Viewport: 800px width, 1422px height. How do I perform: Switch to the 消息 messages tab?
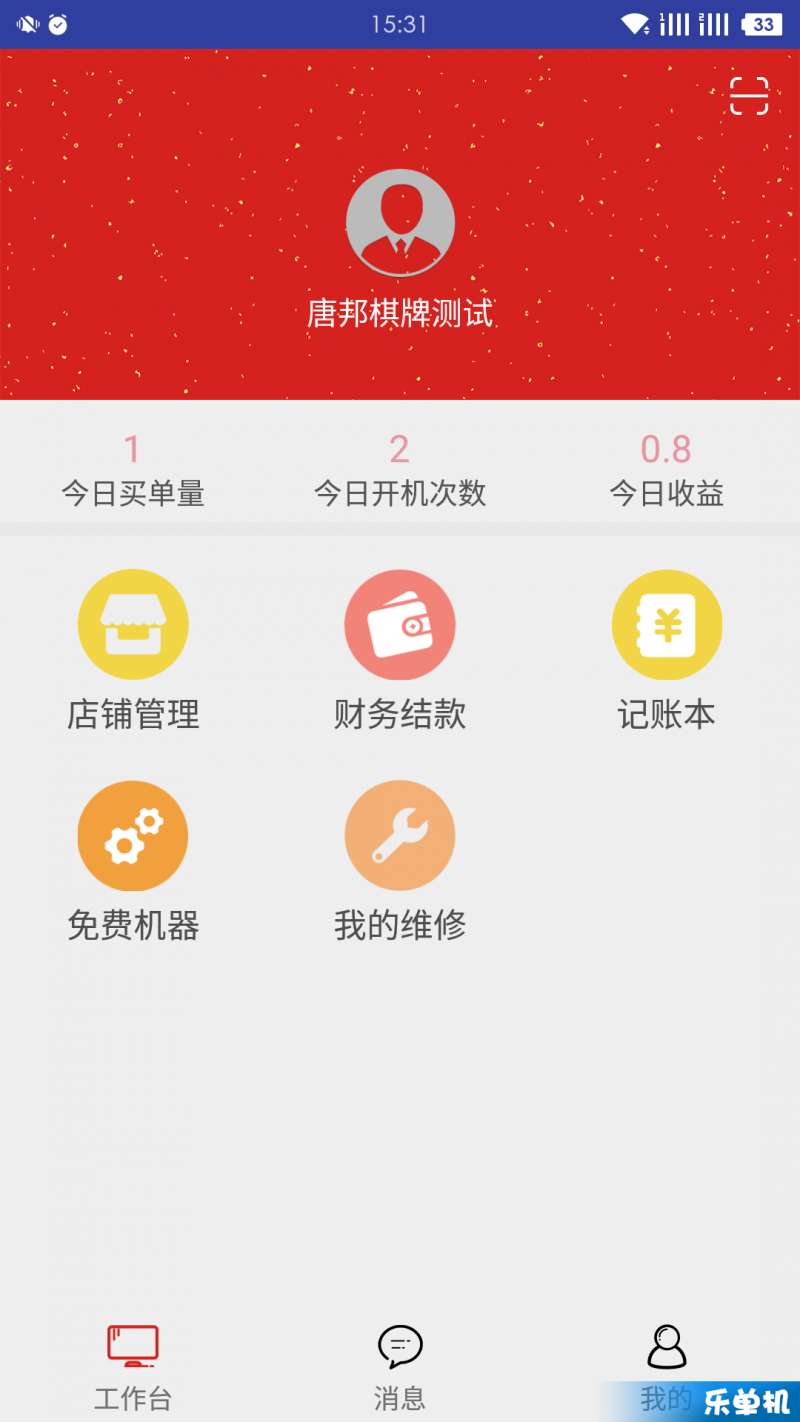pyautogui.click(x=400, y=1365)
